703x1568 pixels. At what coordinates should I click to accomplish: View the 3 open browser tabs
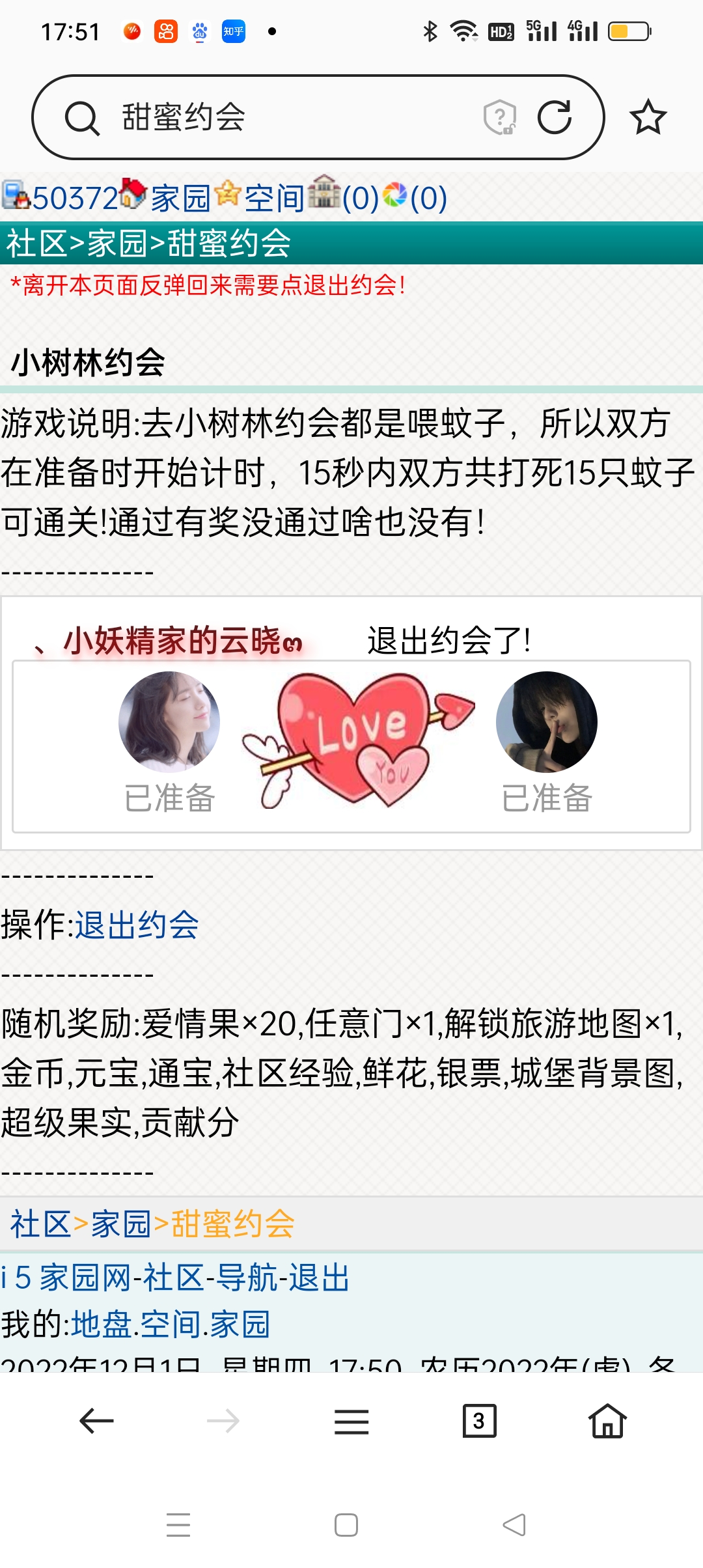click(x=479, y=1421)
